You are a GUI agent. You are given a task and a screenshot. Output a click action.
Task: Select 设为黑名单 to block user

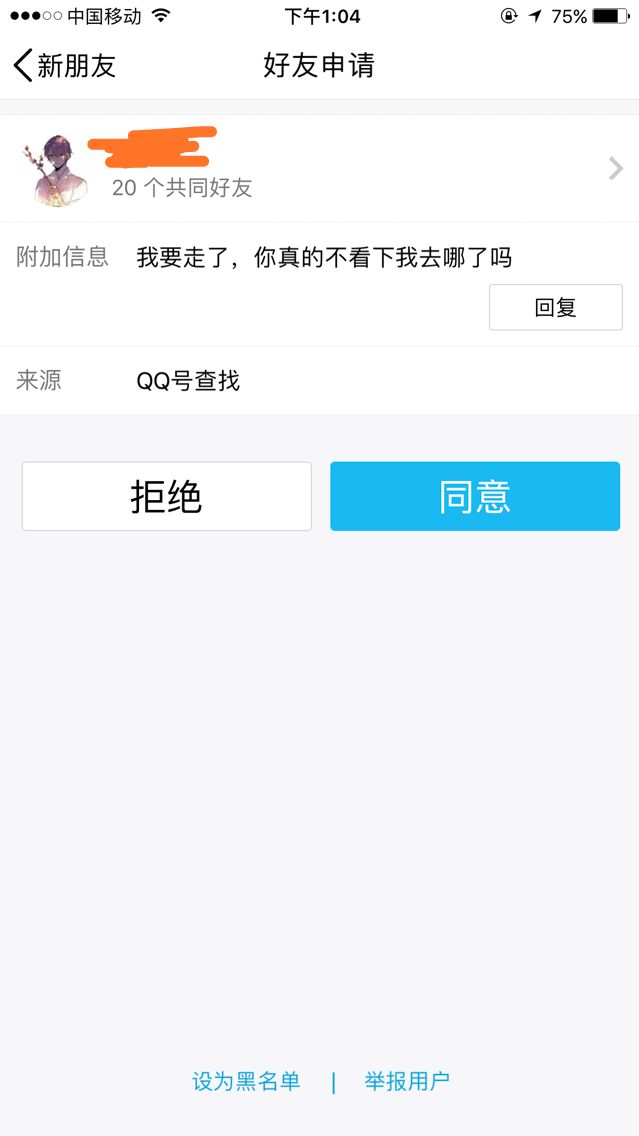[x=246, y=1082]
